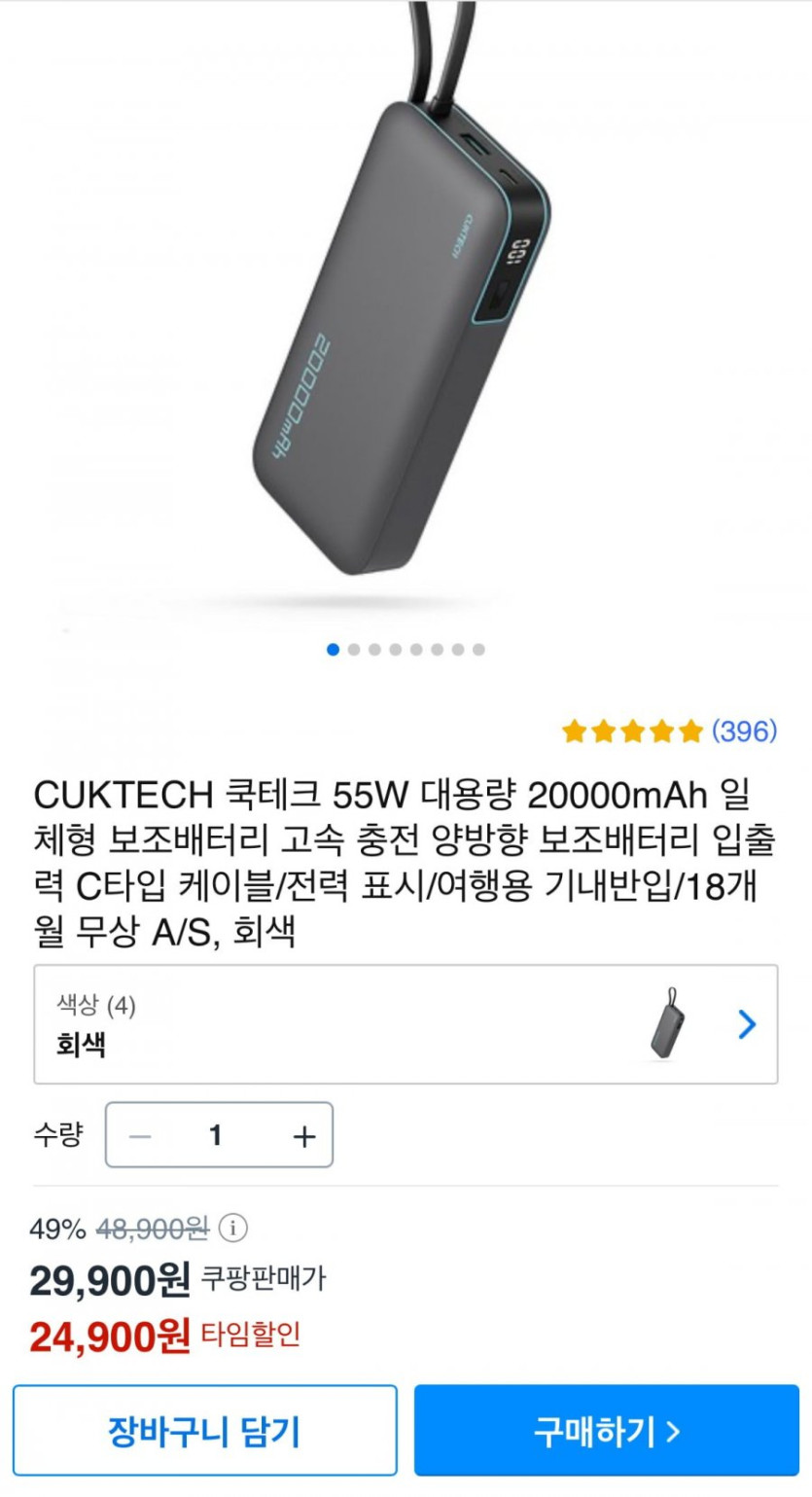
Task: Add item with 장바구니 담기
Action: coord(204,1431)
